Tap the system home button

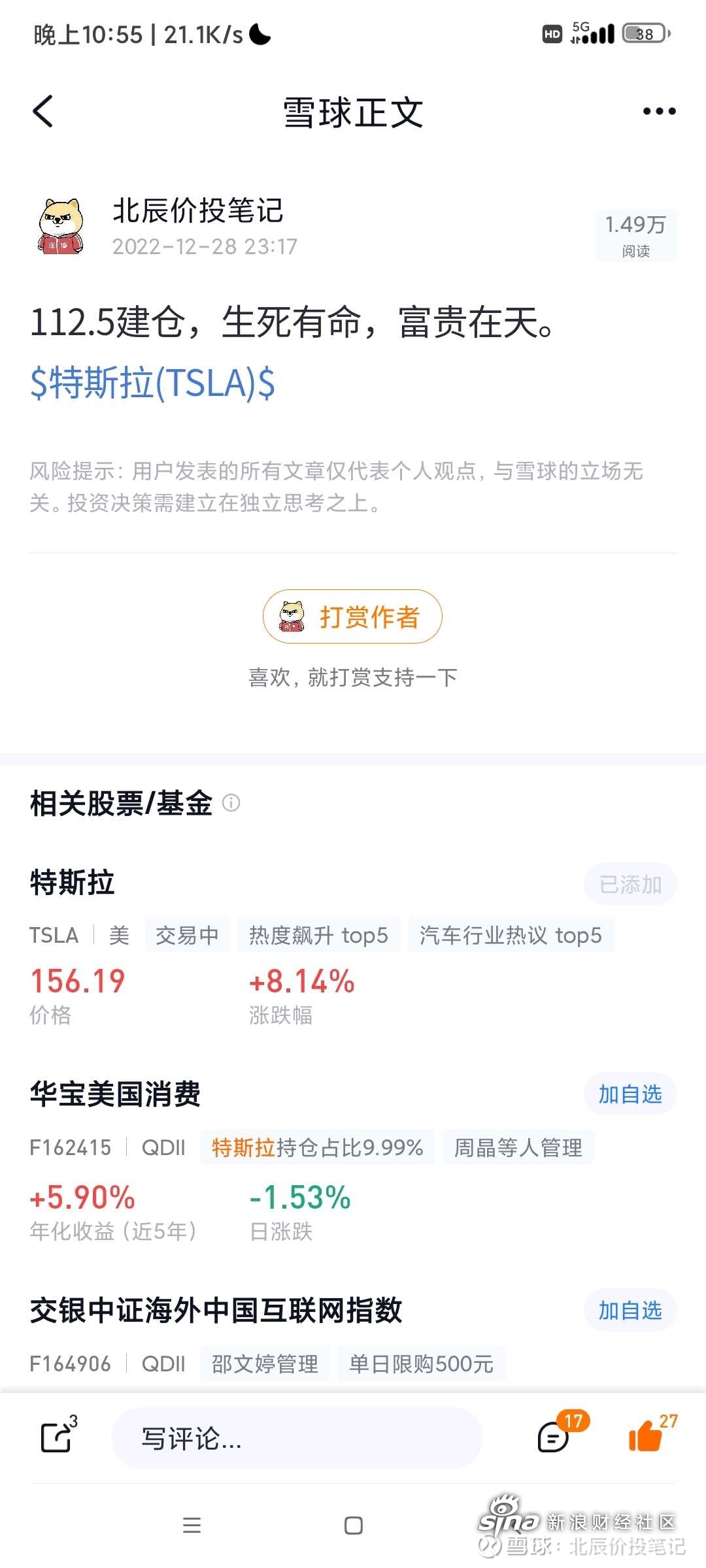[x=353, y=1526]
